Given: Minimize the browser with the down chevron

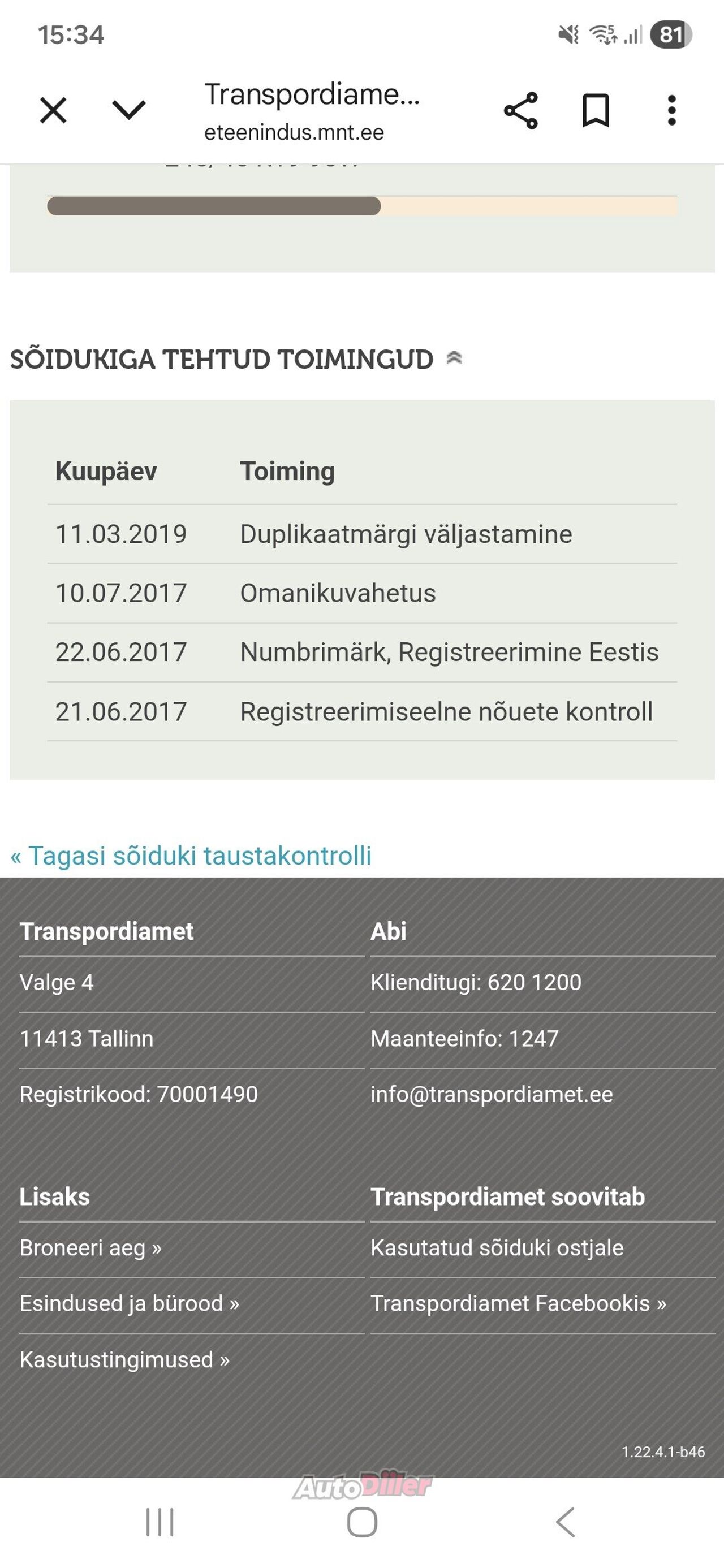Looking at the screenshot, I should (129, 110).
